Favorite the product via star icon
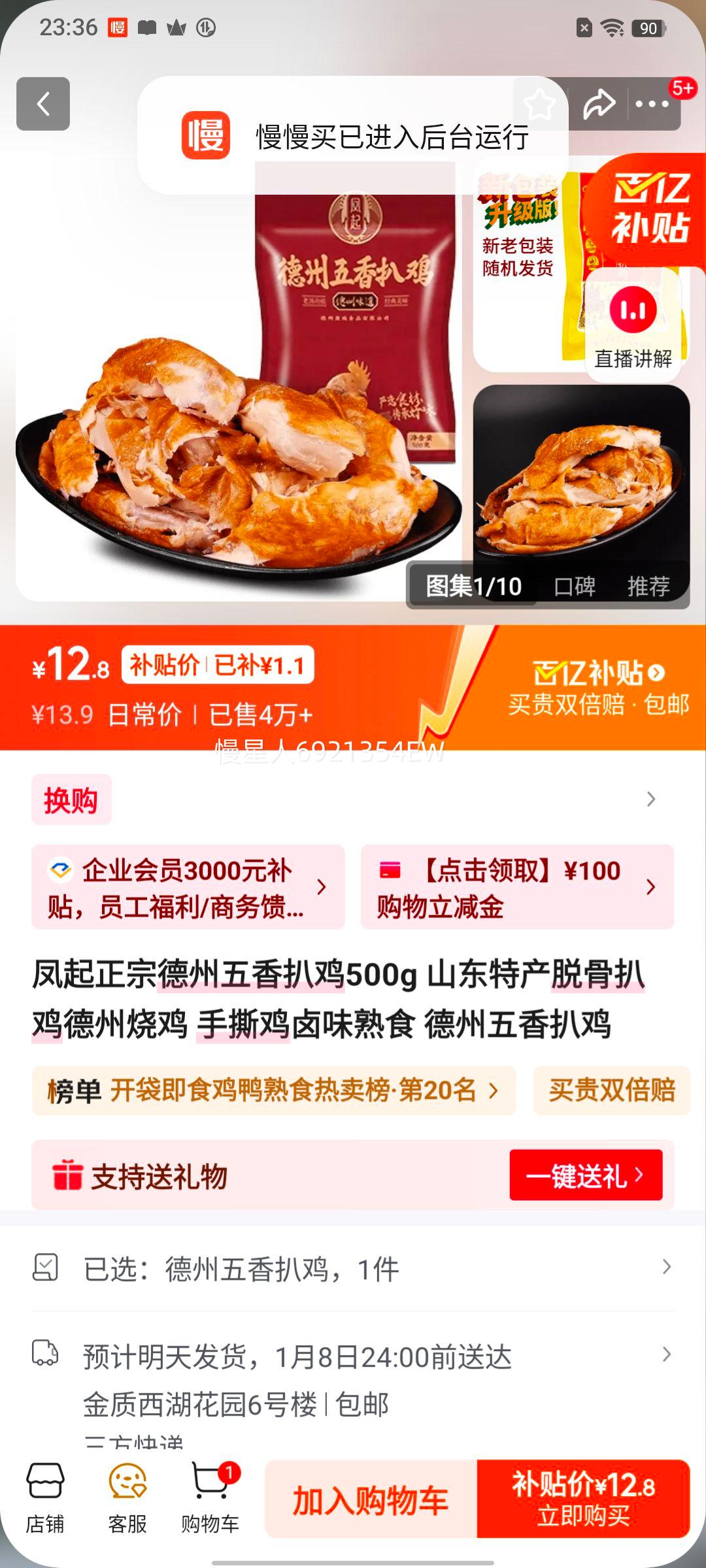The height and width of the screenshot is (1568, 706). (540, 103)
